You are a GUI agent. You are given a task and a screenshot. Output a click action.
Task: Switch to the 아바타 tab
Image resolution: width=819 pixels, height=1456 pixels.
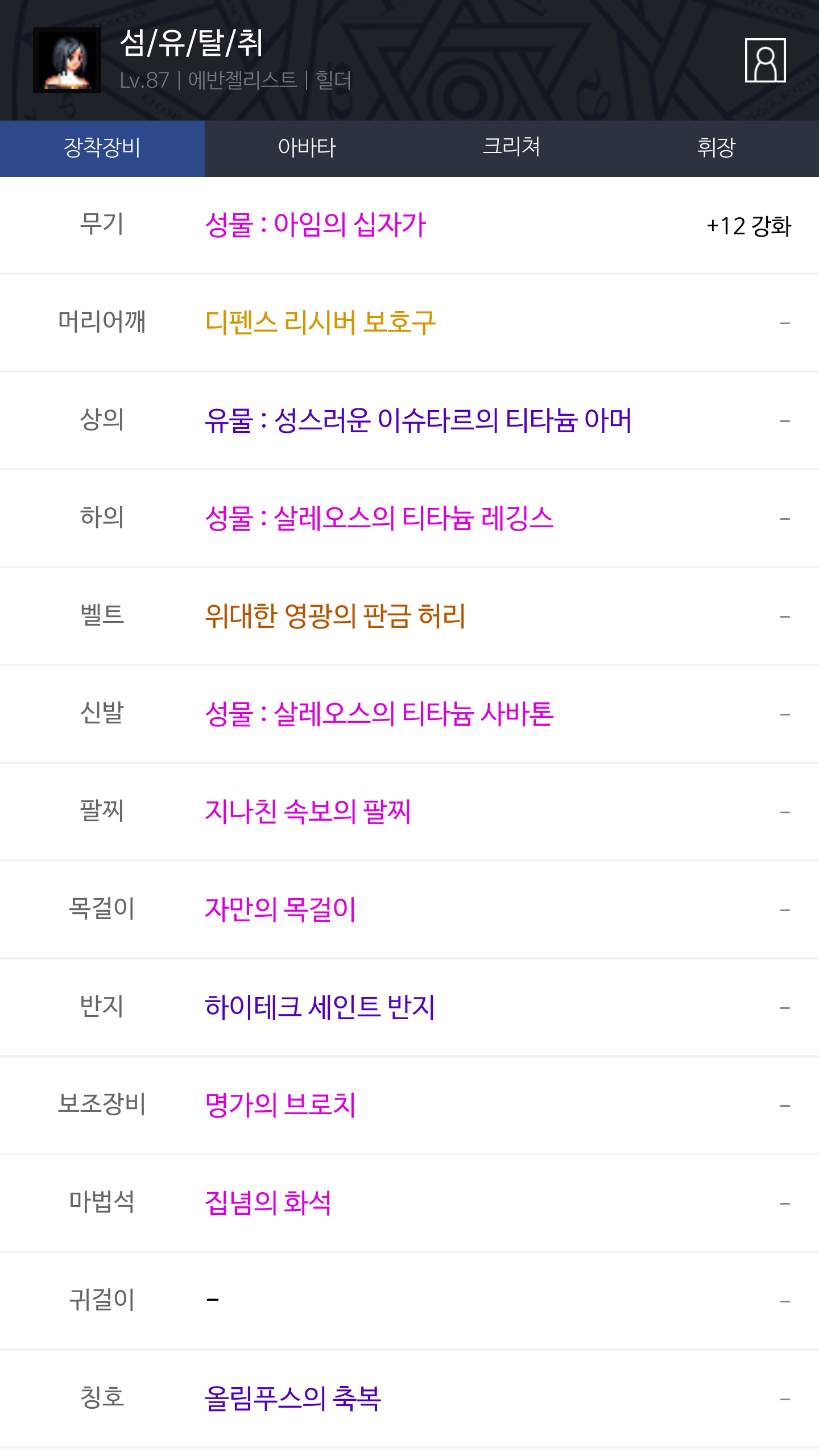(x=307, y=148)
